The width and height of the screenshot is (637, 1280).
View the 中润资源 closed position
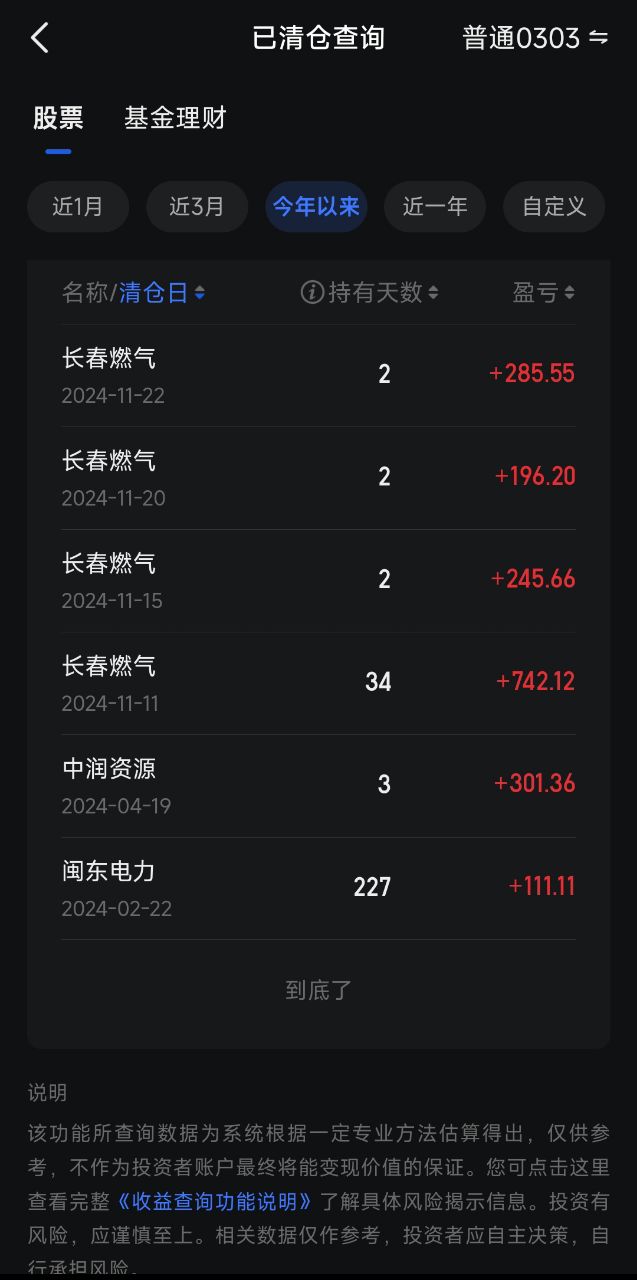point(318,786)
